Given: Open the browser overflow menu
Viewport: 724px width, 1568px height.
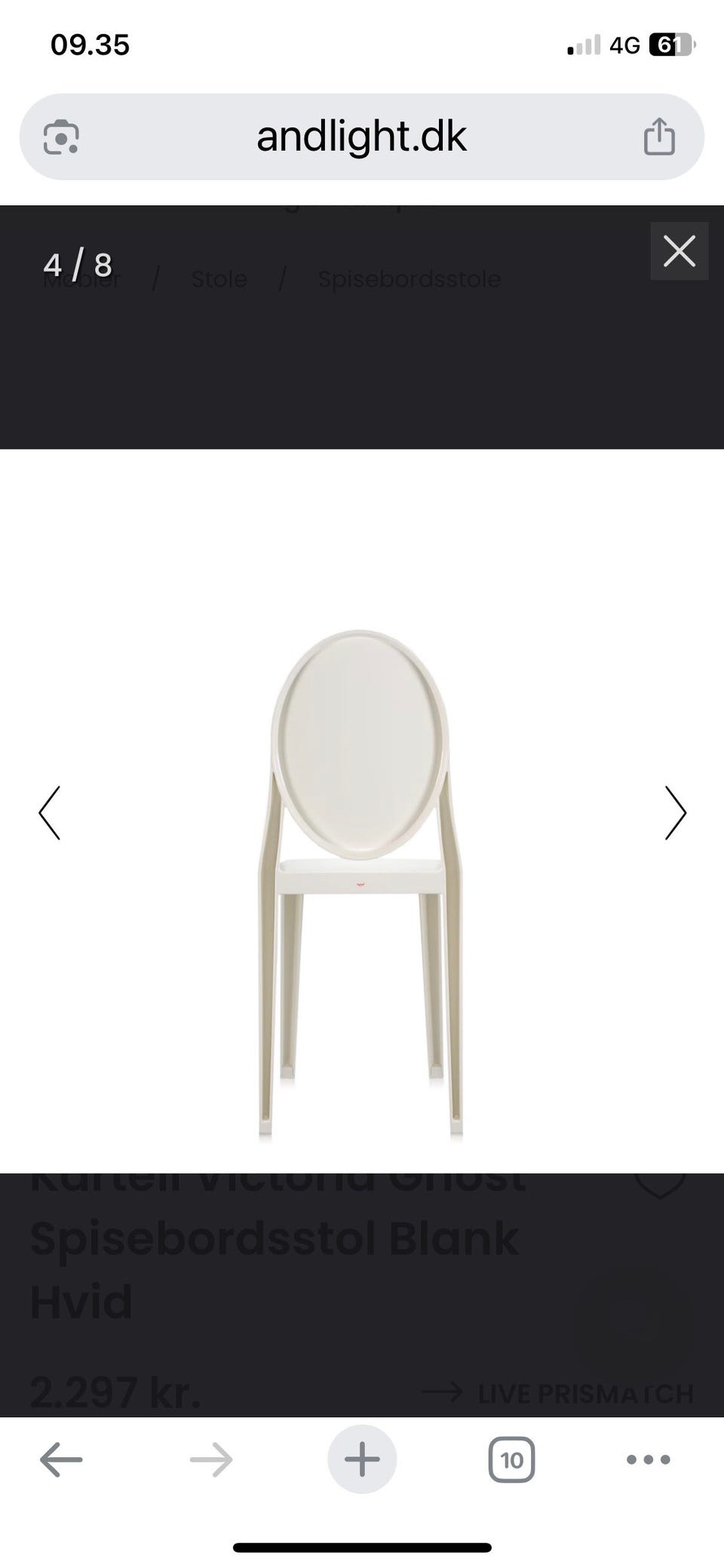Looking at the screenshot, I should tap(648, 1459).
